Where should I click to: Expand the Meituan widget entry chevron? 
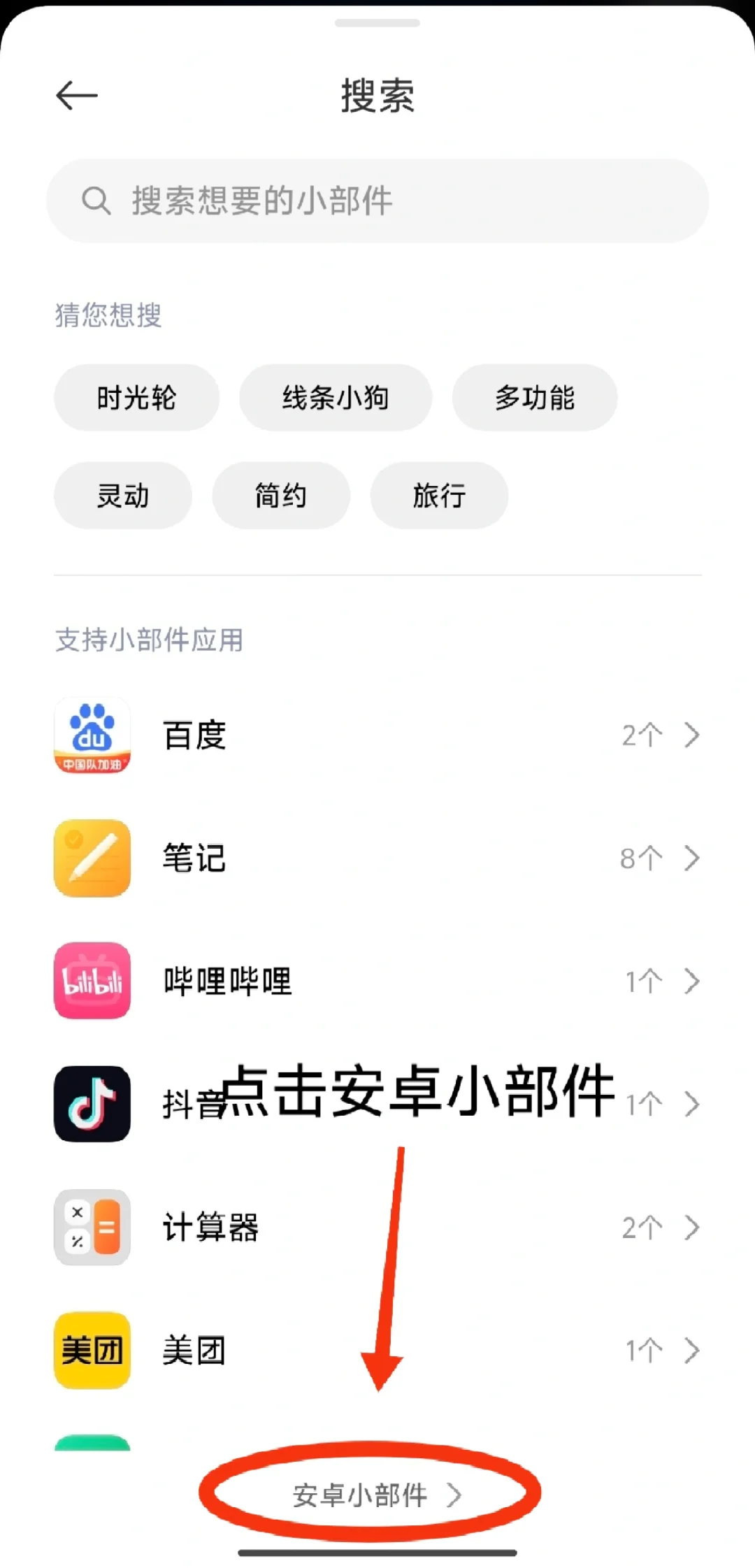[x=692, y=1349]
